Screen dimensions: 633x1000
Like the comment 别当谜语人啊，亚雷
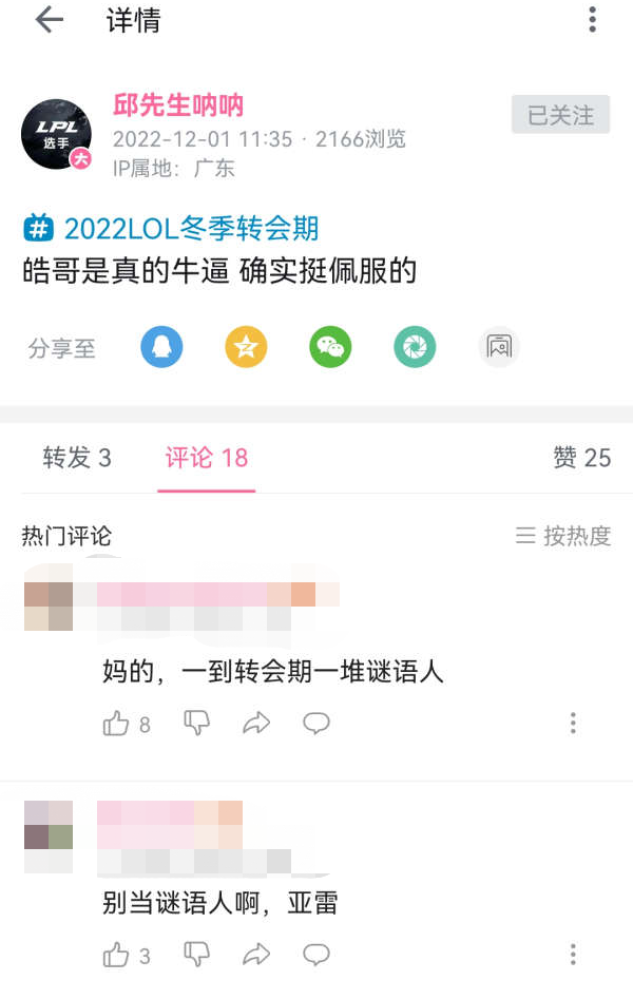(117, 955)
